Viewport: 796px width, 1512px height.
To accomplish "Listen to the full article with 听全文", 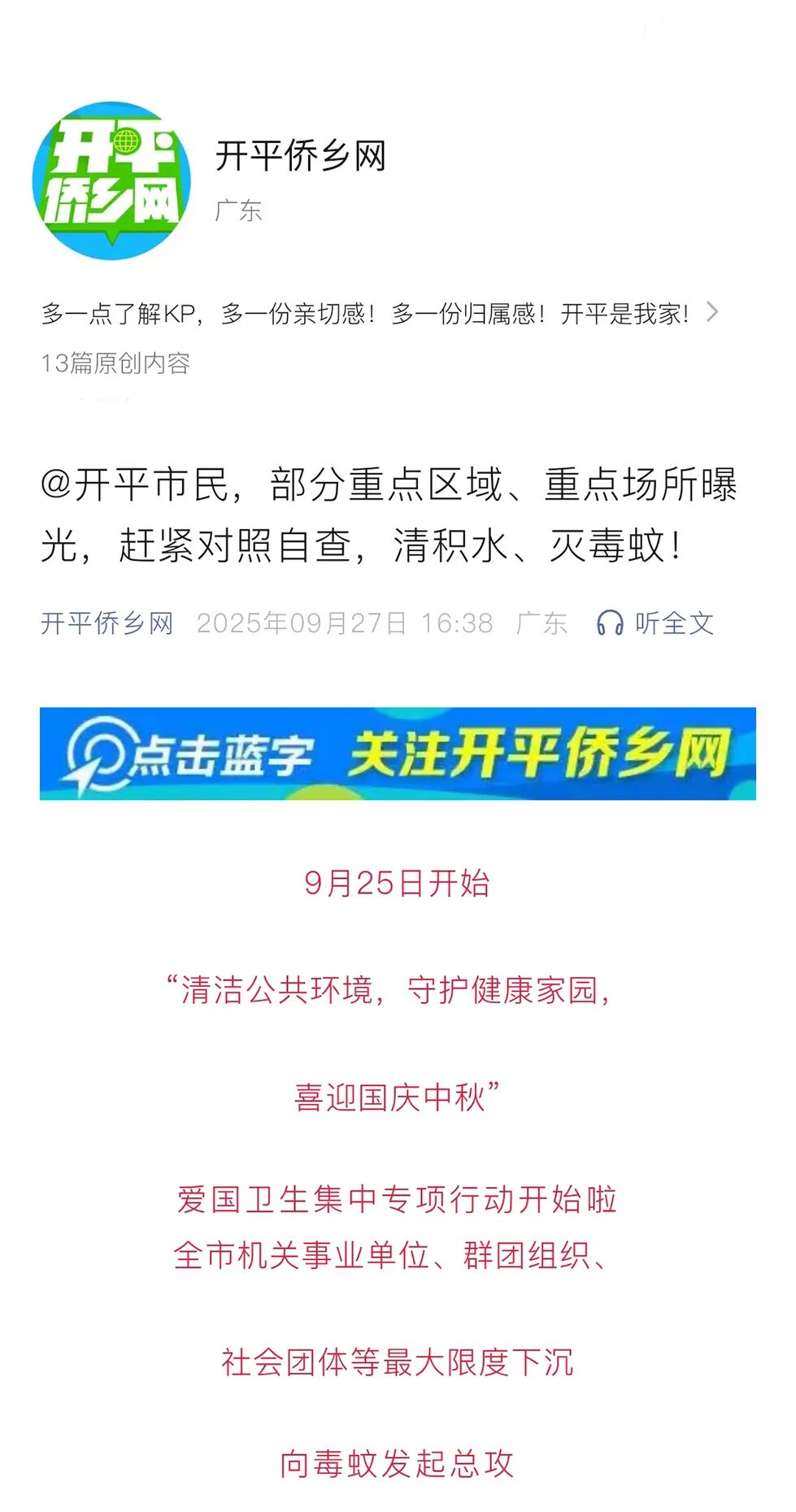I will [x=655, y=623].
